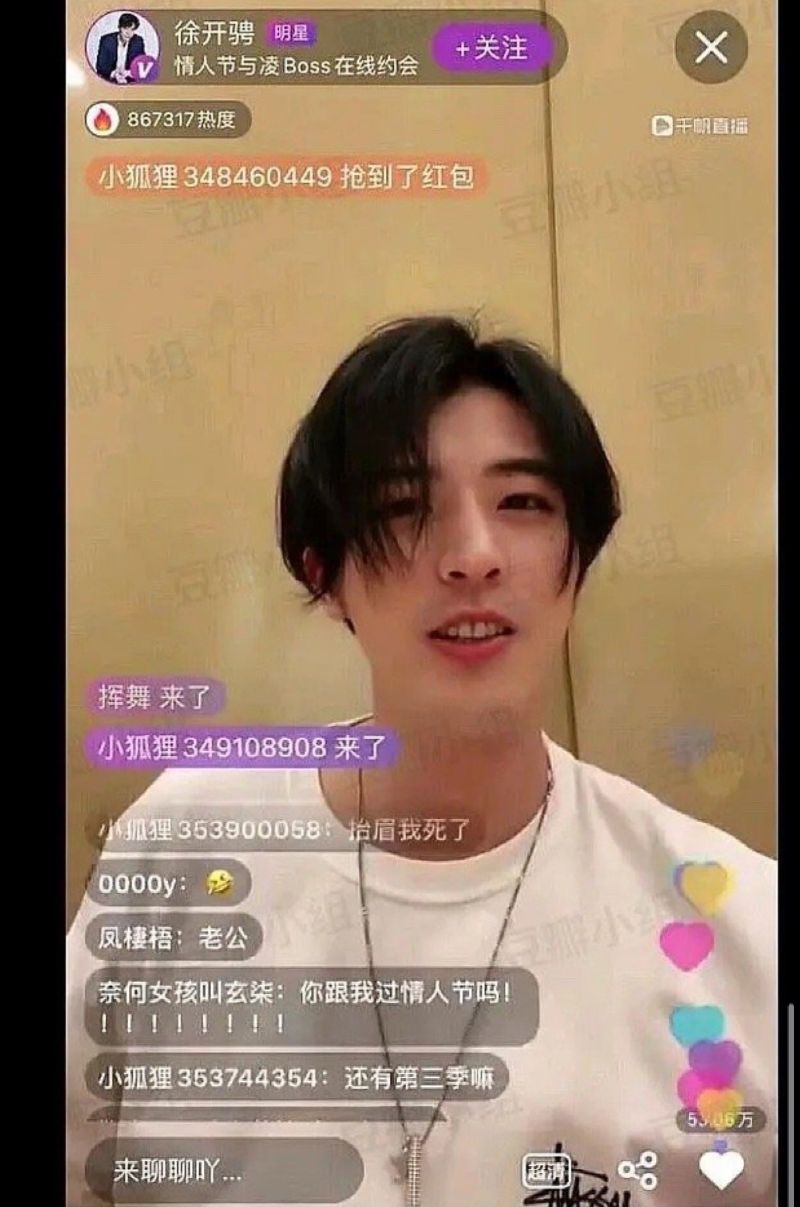Tap the 来聊聊吖 chat input
This screenshot has height=1207, width=800.
click(223, 1170)
